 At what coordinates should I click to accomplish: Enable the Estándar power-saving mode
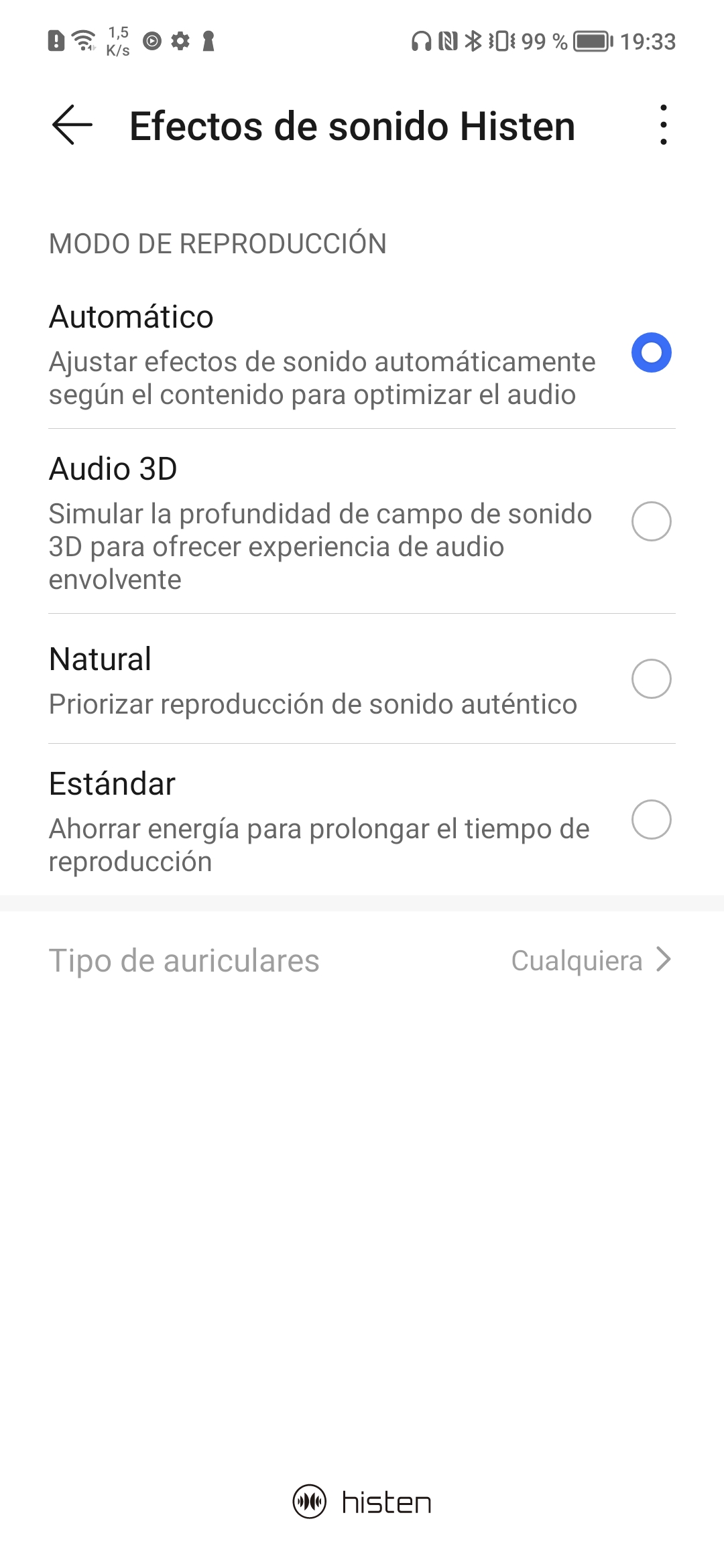[362, 820]
